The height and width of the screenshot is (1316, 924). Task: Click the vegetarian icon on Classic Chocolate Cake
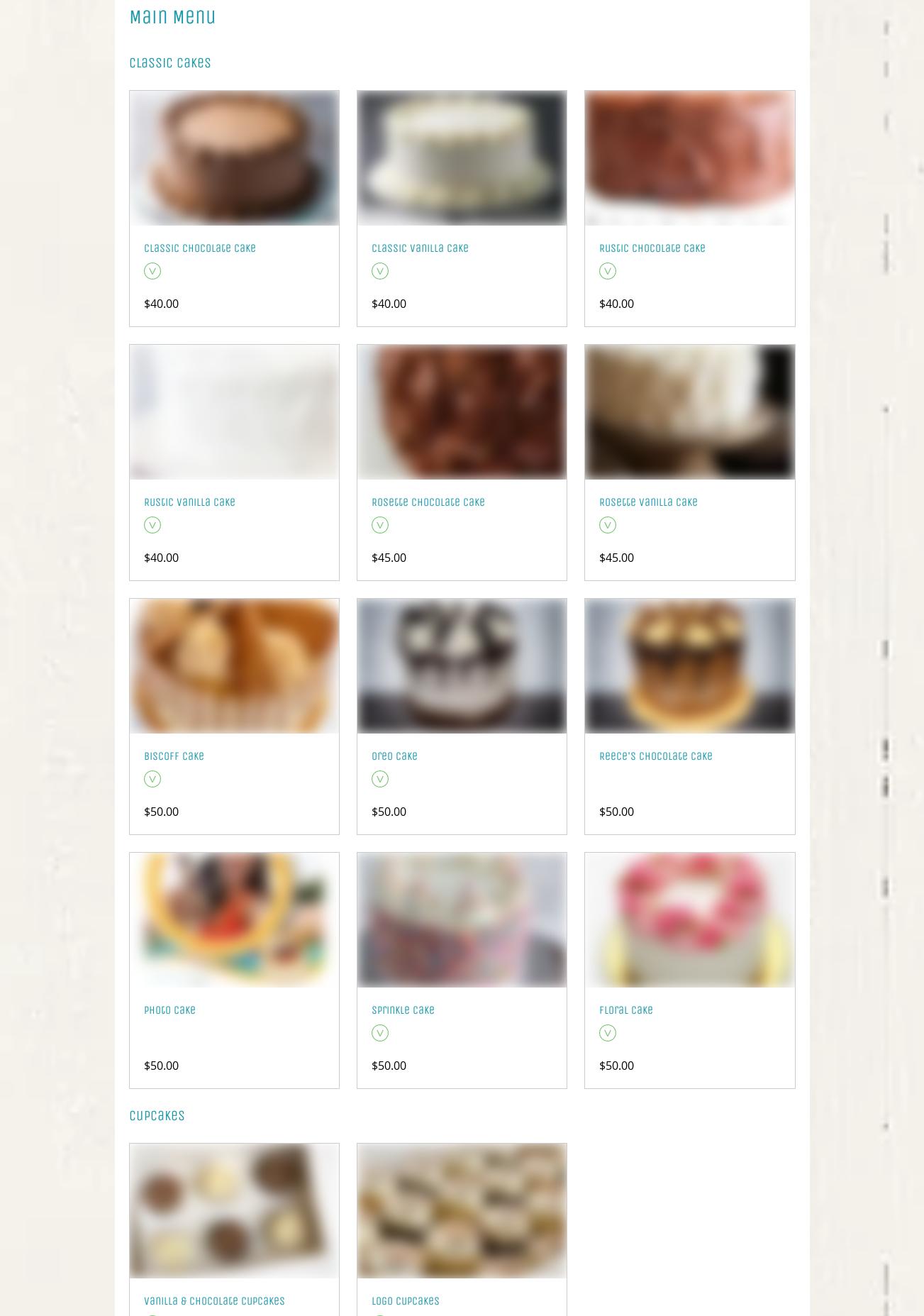152,270
